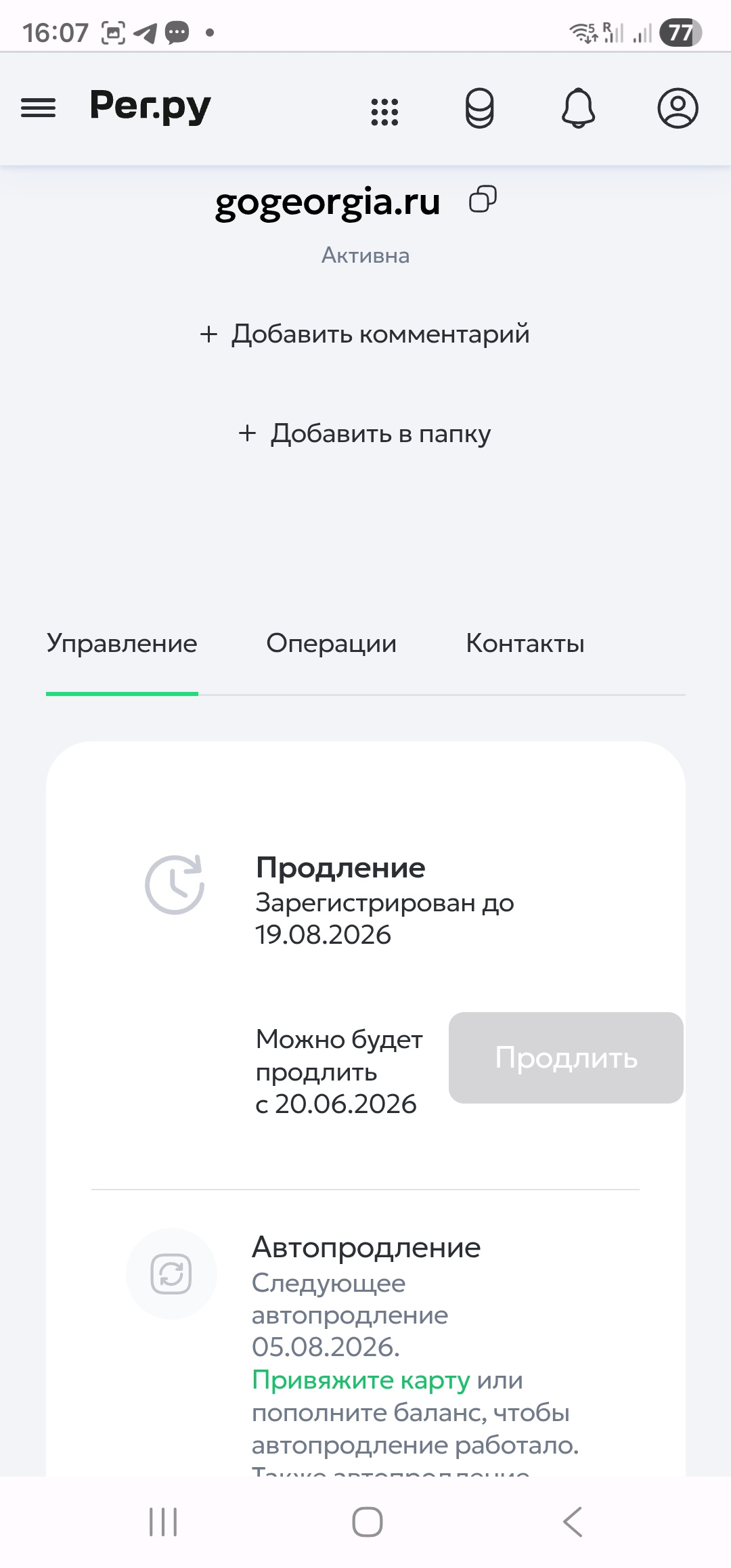Screen dimensions: 731x1568
Task: Open the user profile icon
Action: 678,108
